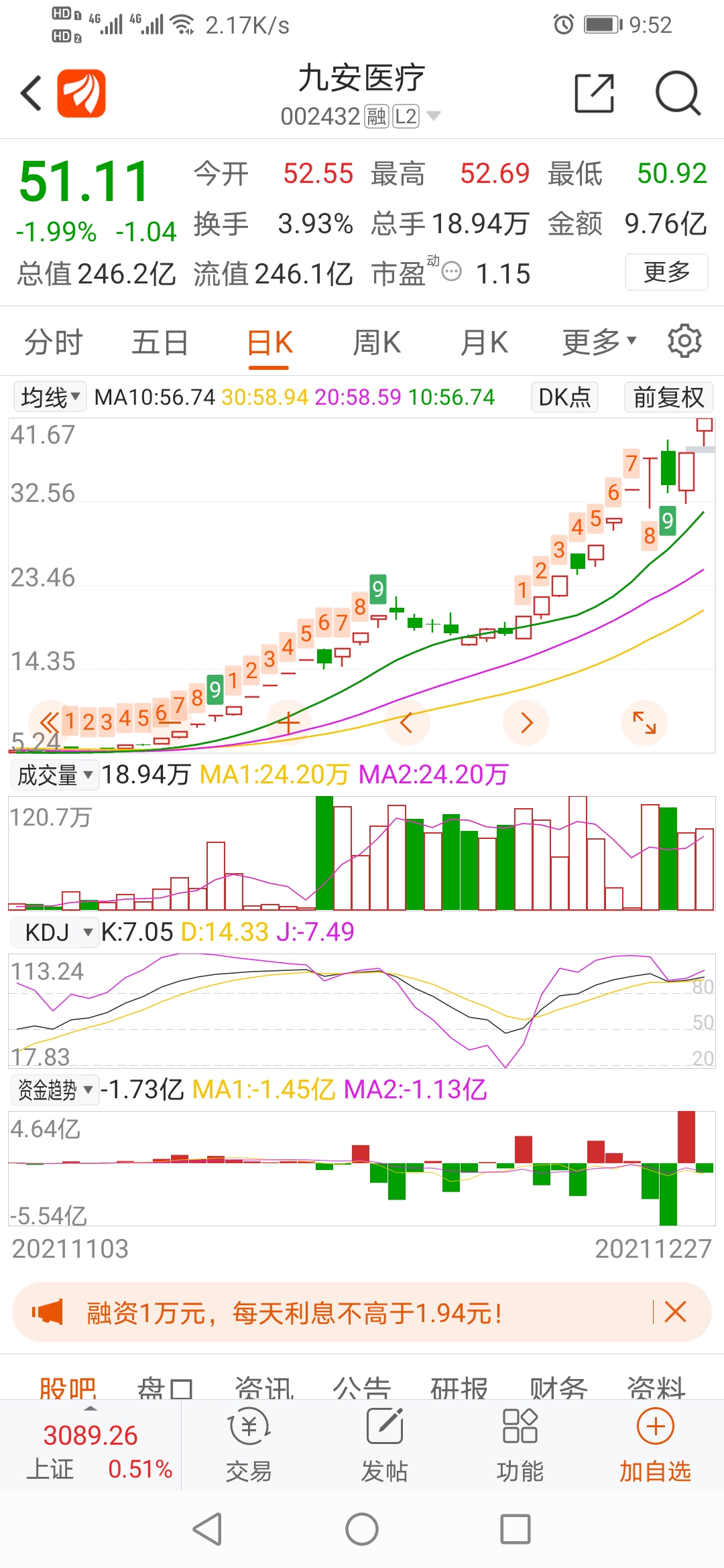This screenshot has width=724, height=1568.
Task: Select the 月K chart tab
Action: 484,342
